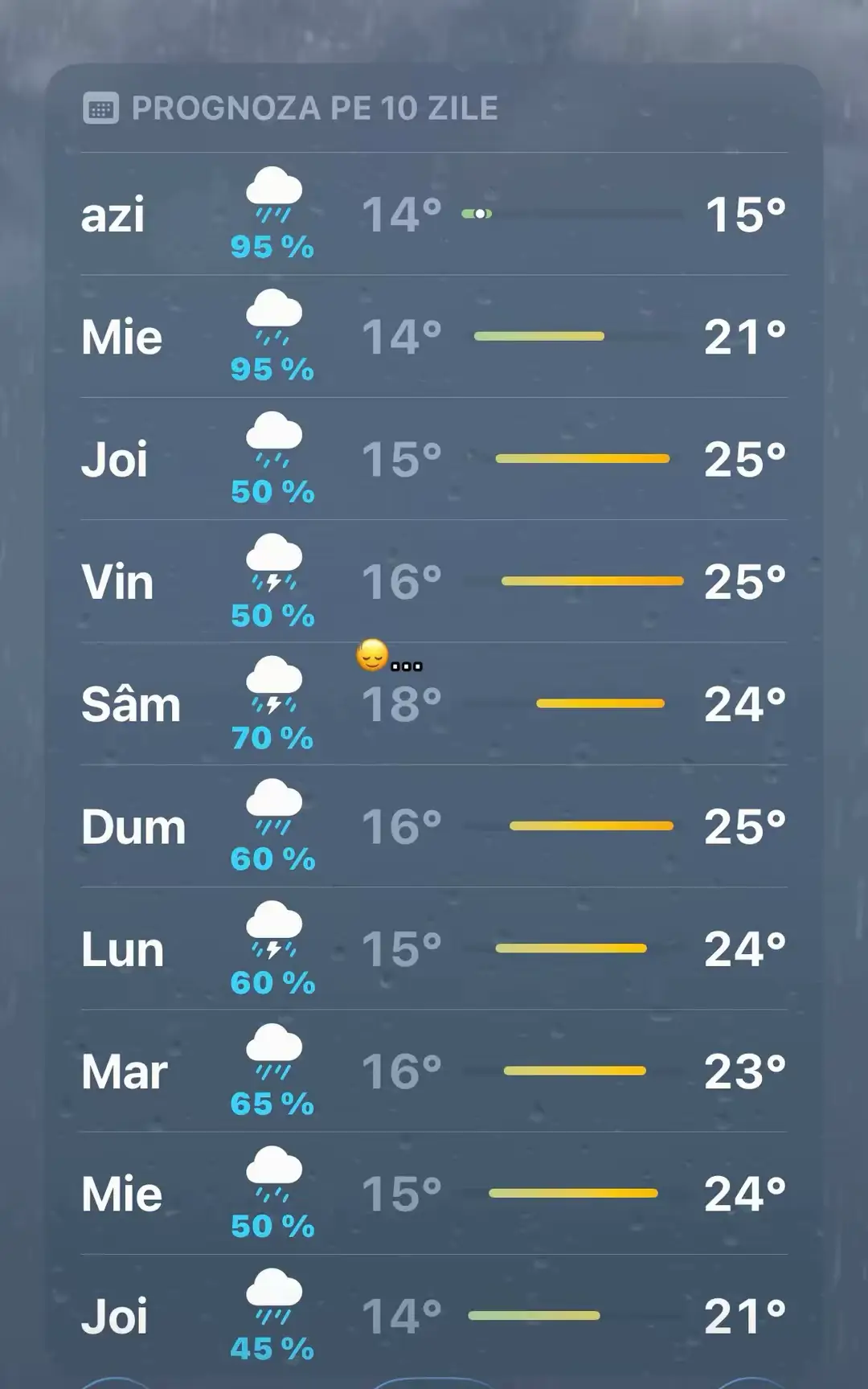Screen dimensions: 868x1389
Task: Open the Mie forecast with 21° high
Action: tap(434, 336)
